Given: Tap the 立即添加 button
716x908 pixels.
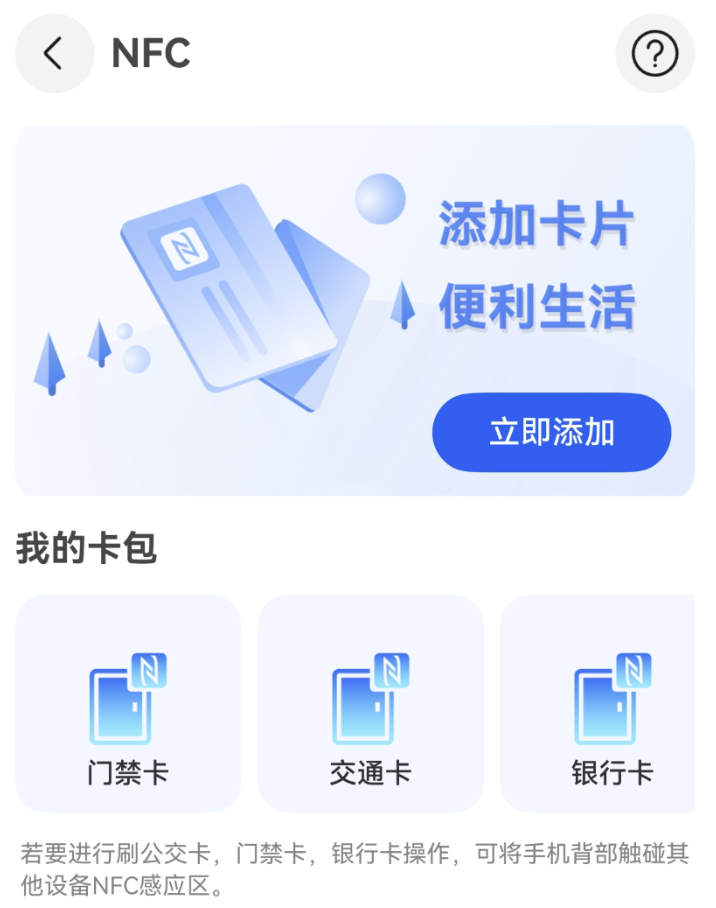Looking at the screenshot, I should click(551, 432).
